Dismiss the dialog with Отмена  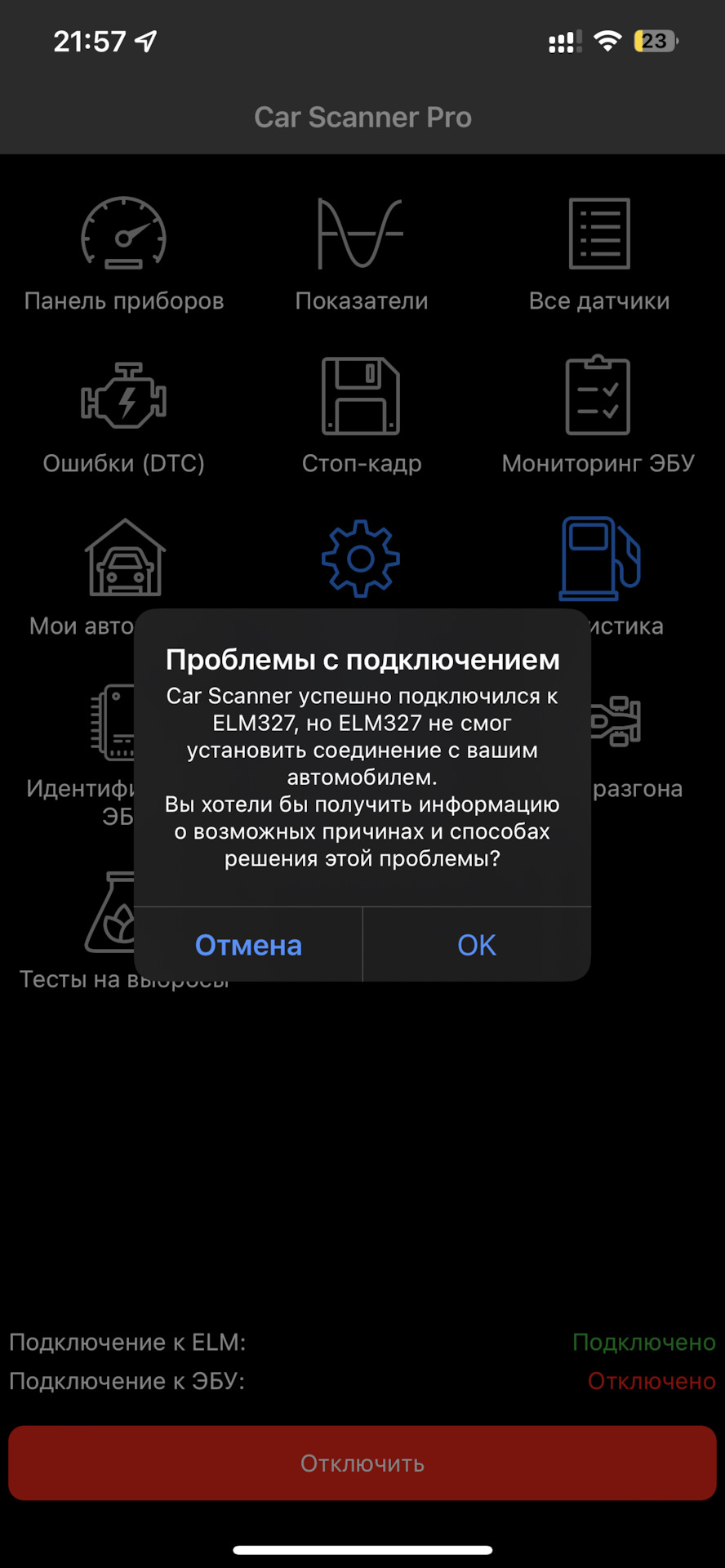[x=247, y=944]
